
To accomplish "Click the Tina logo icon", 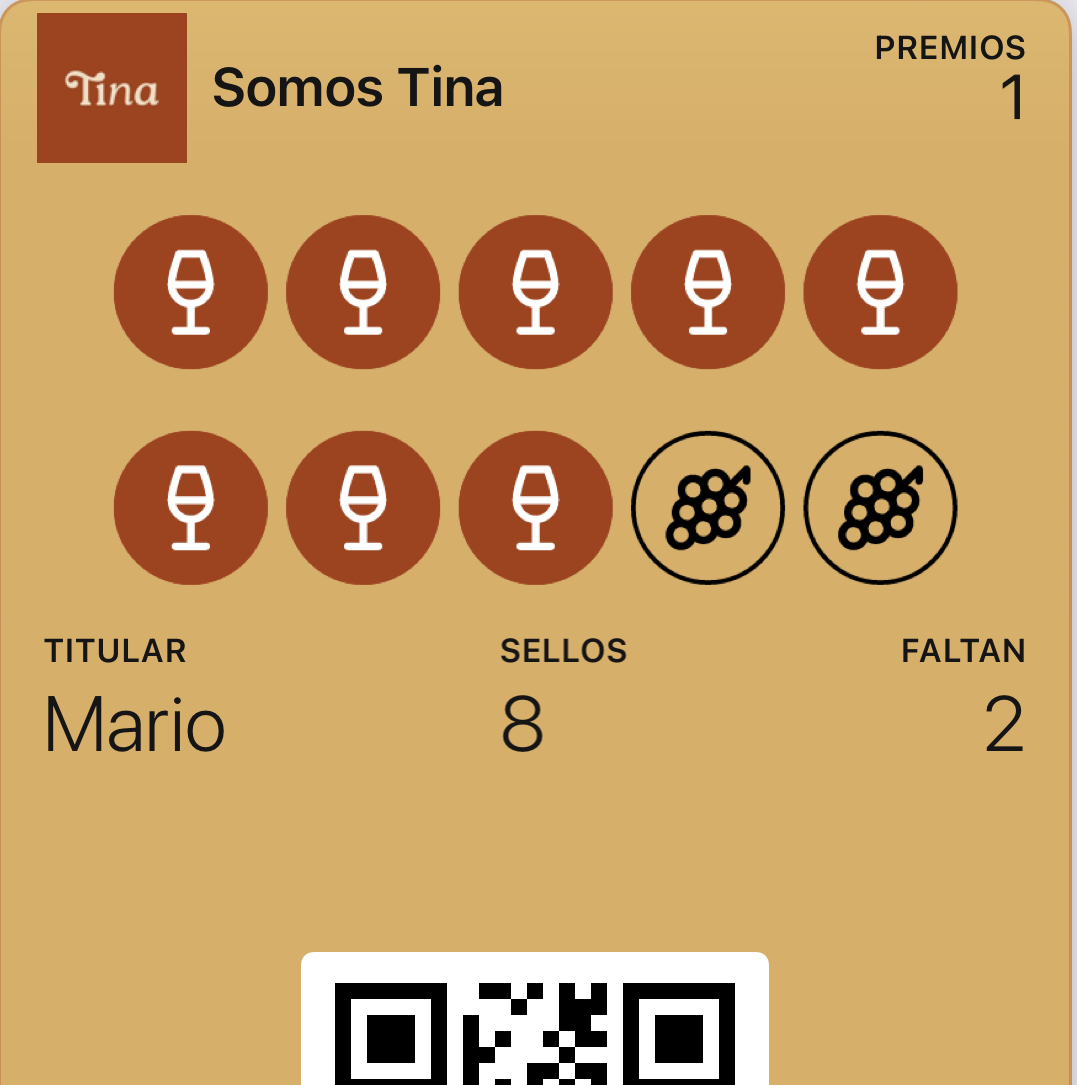I will coord(112,86).
